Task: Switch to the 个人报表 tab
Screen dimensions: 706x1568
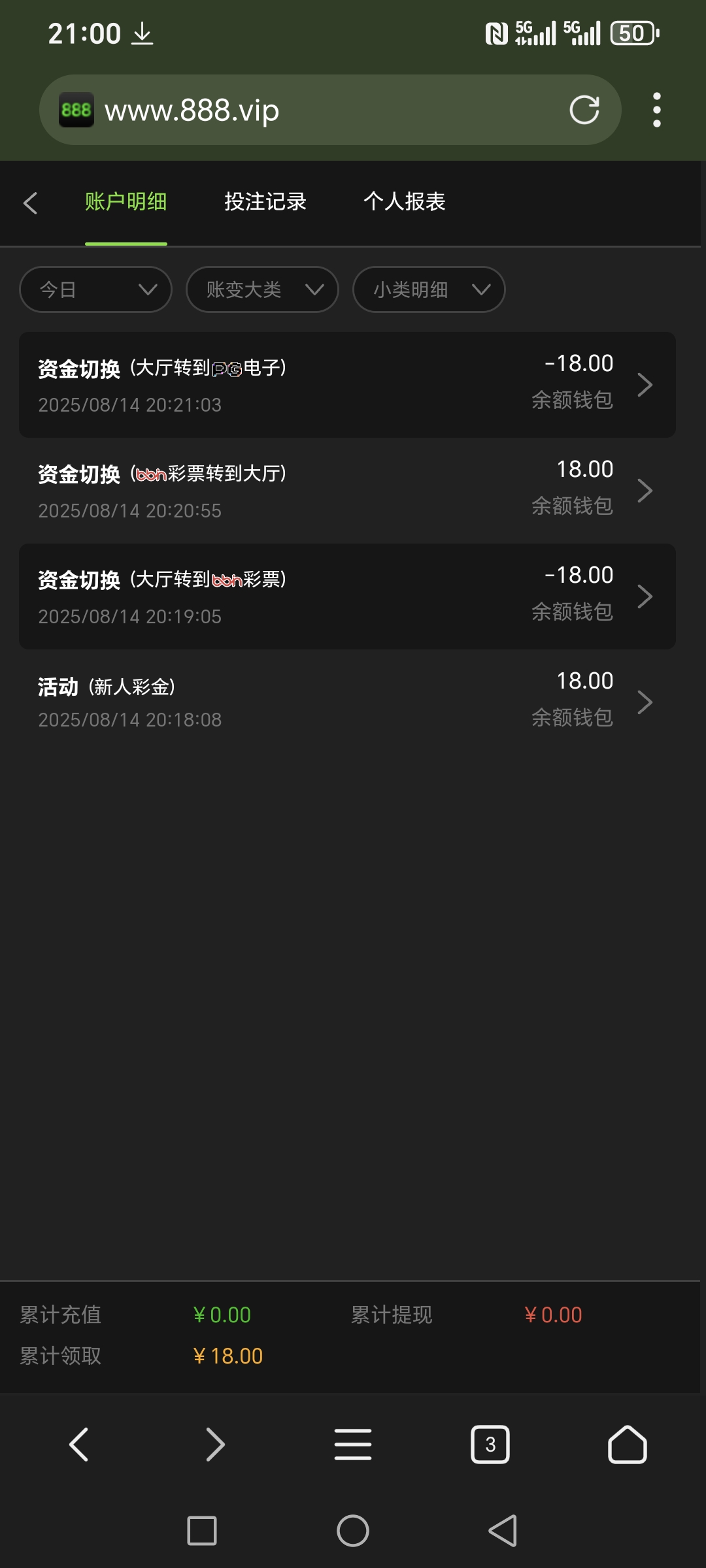Action: click(405, 202)
